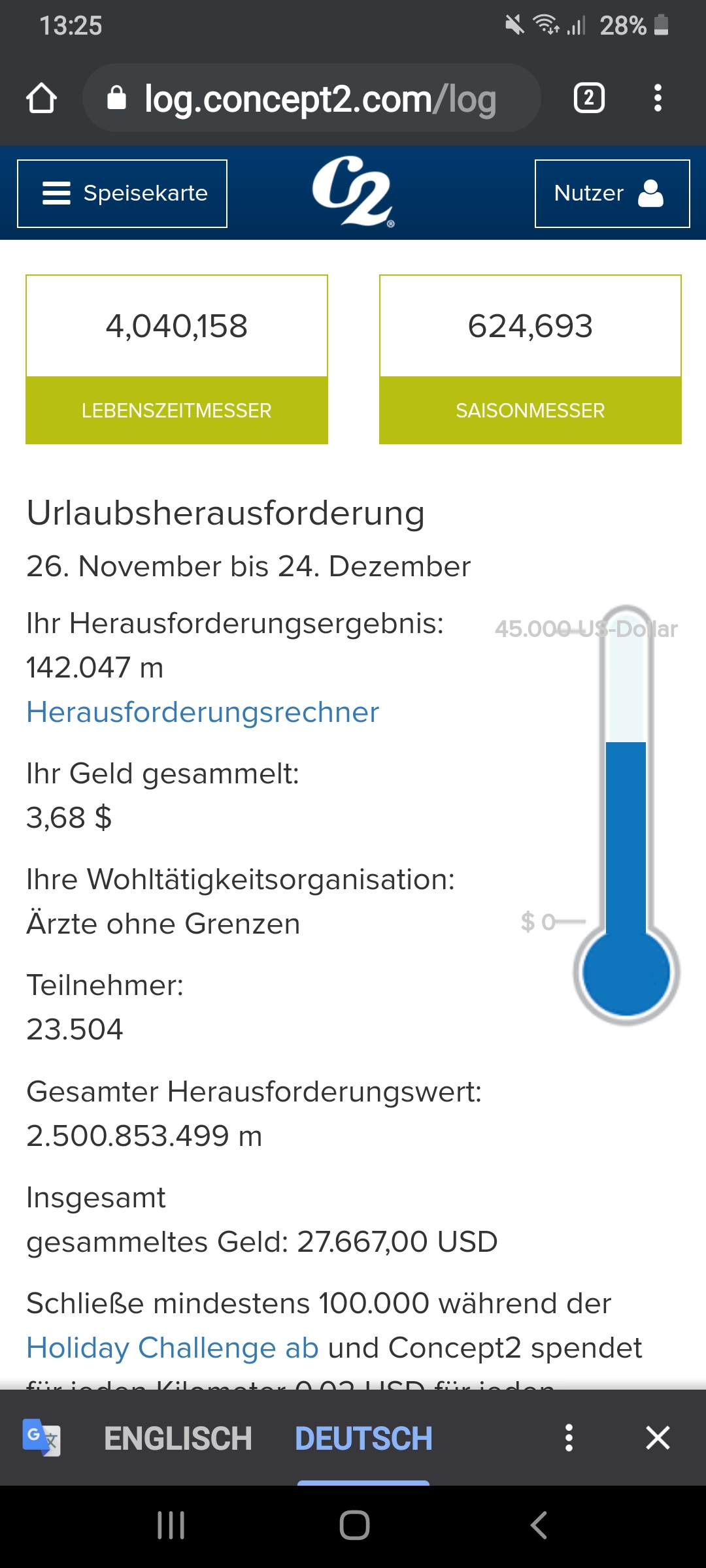The image size is (706, 1568).
Task: Select the Deutsch translation tab
Action: tap(363, 1439)
